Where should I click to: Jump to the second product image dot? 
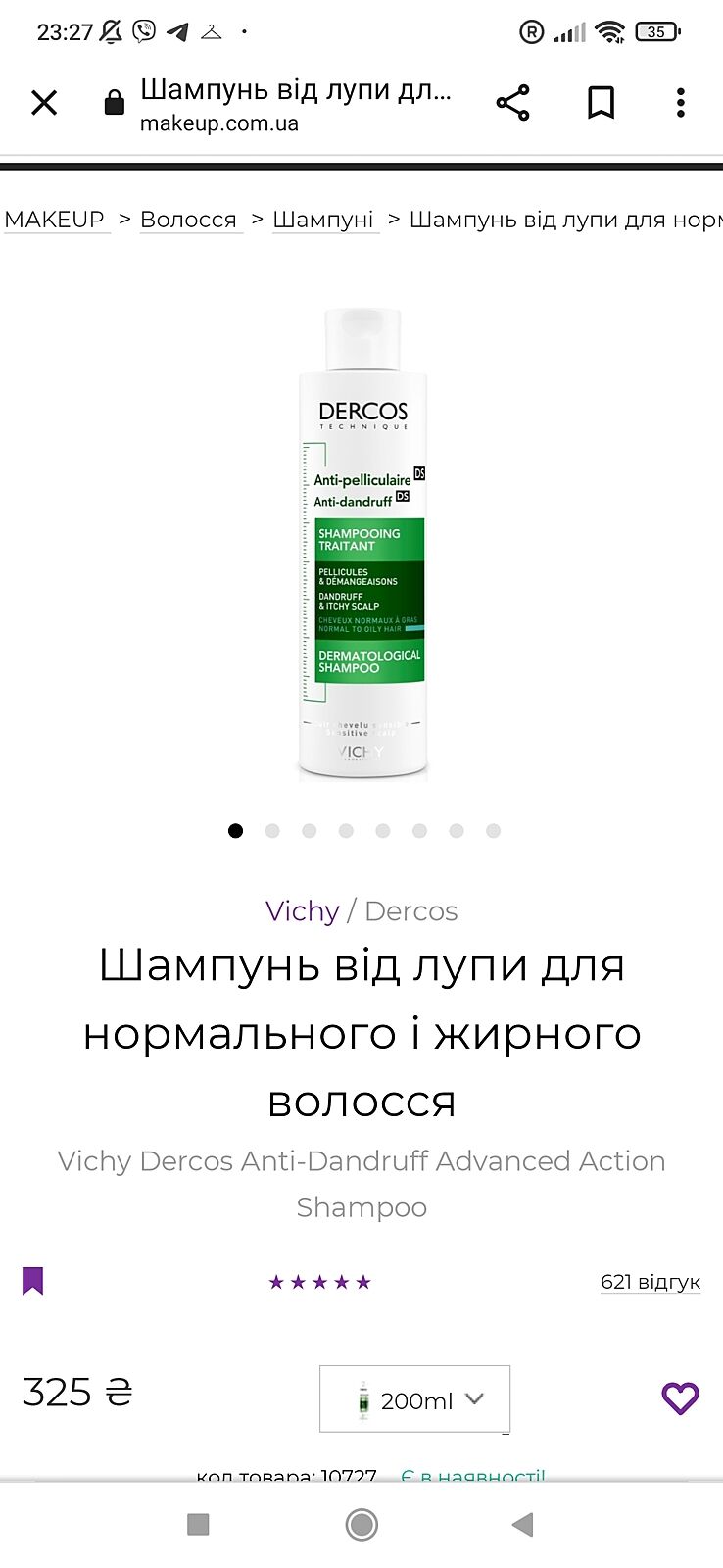point(272,831)
